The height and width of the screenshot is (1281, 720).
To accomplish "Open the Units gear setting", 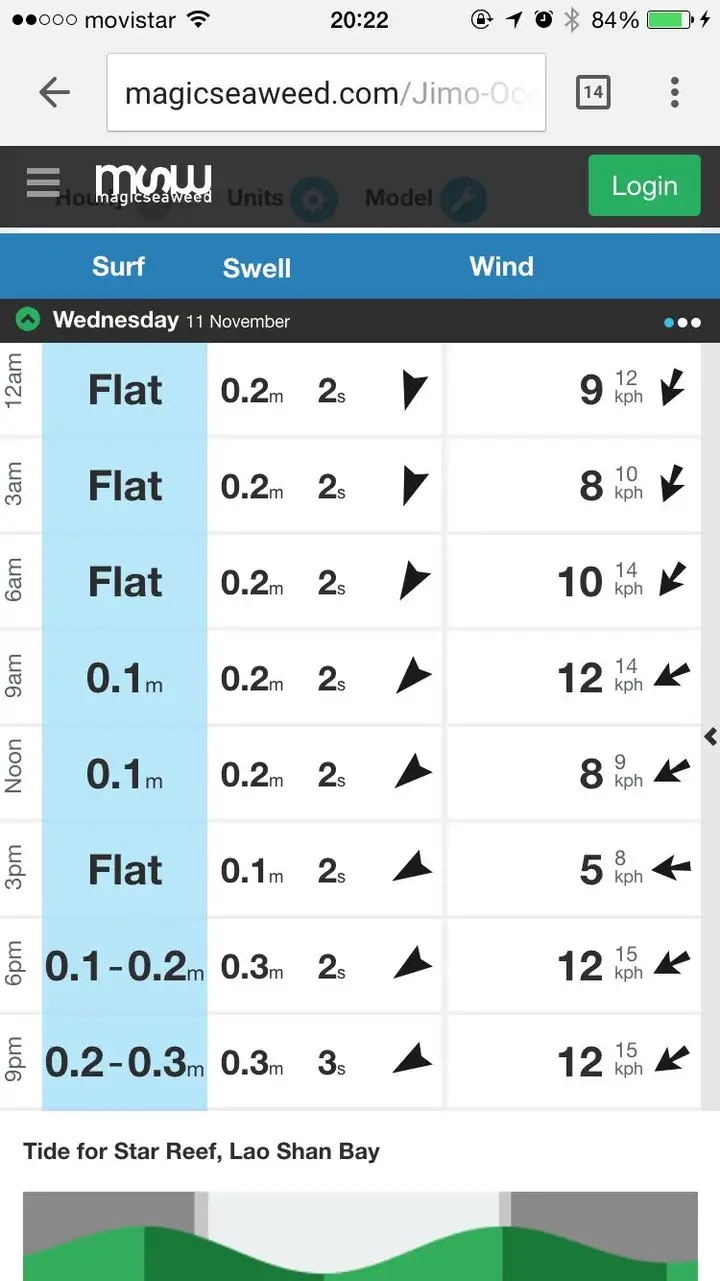I will coord(313,199).
